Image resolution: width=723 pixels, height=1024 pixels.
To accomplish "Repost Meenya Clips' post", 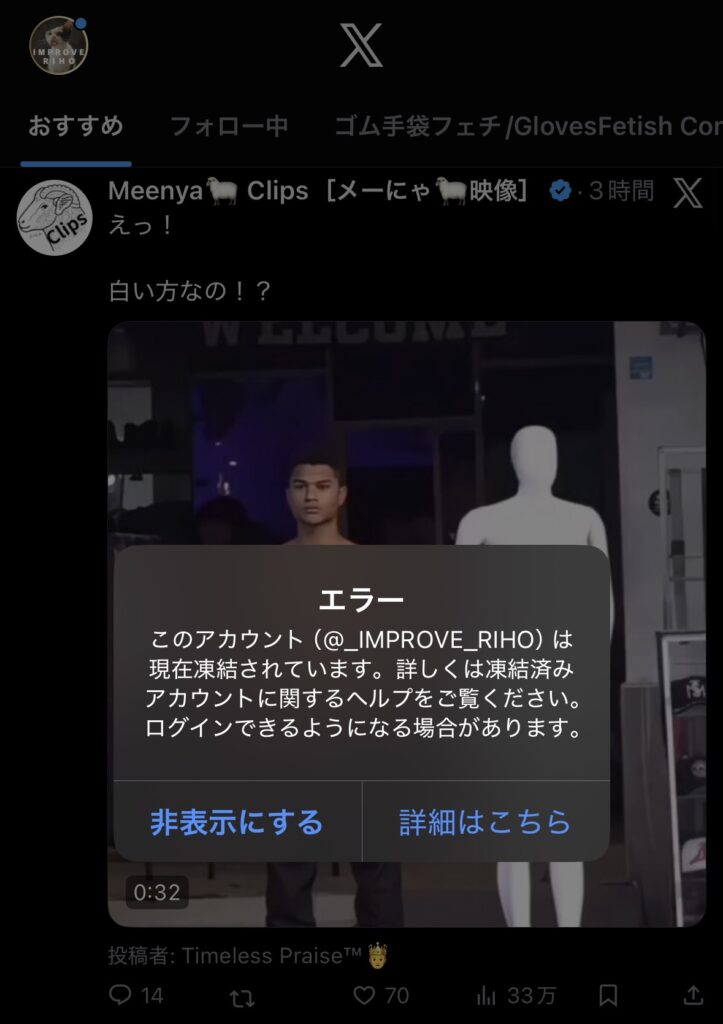I will tap(242, 996).
